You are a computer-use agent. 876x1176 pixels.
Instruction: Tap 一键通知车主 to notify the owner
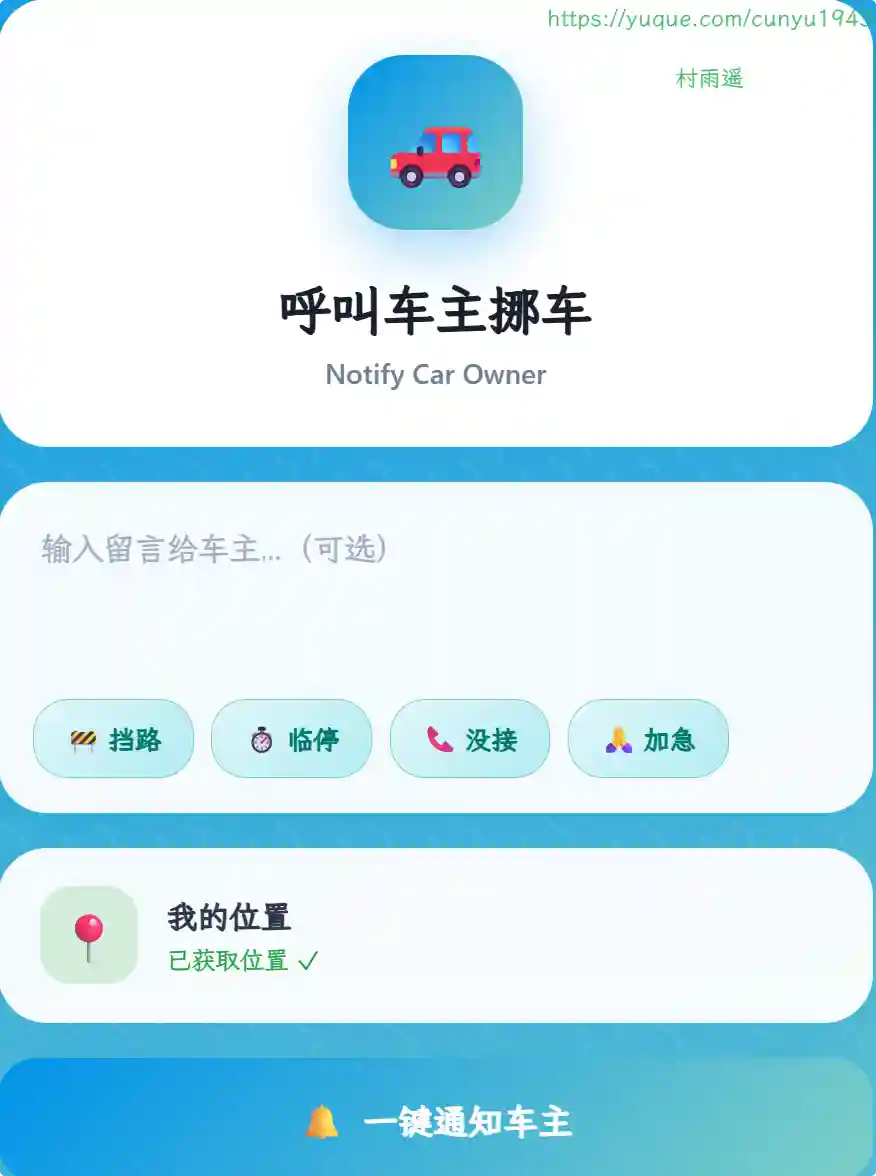coord(437,1121)
